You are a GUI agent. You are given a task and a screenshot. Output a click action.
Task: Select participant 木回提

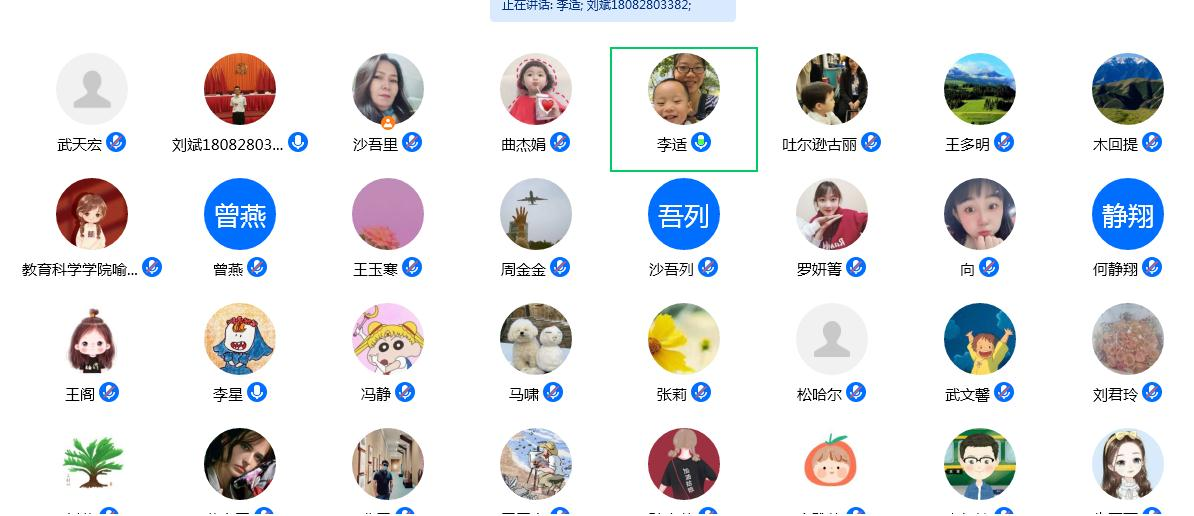1128,90
